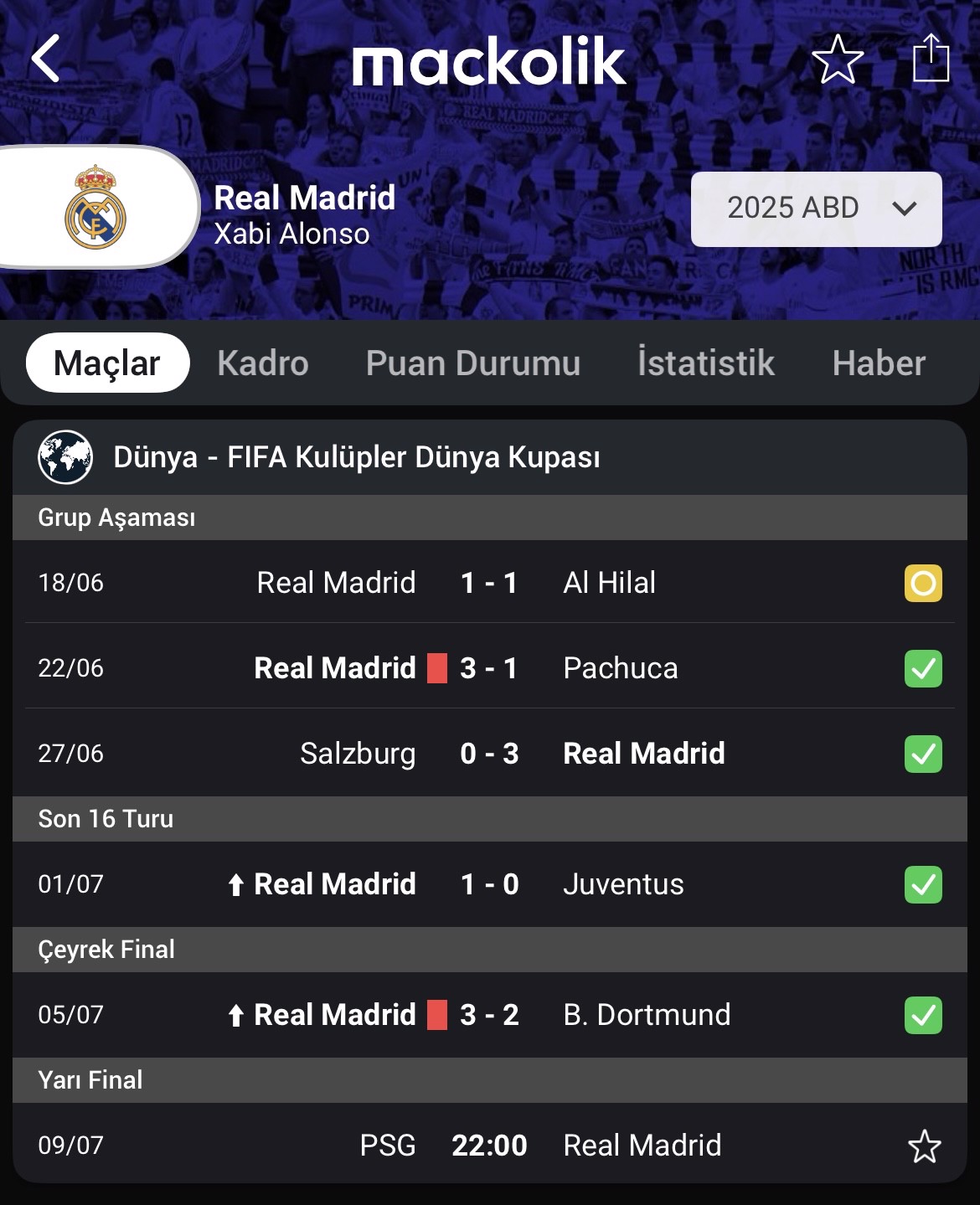Viewport: 980px width, 1205px height.
Task: Open the FIFA Kulüpler Dünya Kupası competition header
Action: tap(356, 457)
